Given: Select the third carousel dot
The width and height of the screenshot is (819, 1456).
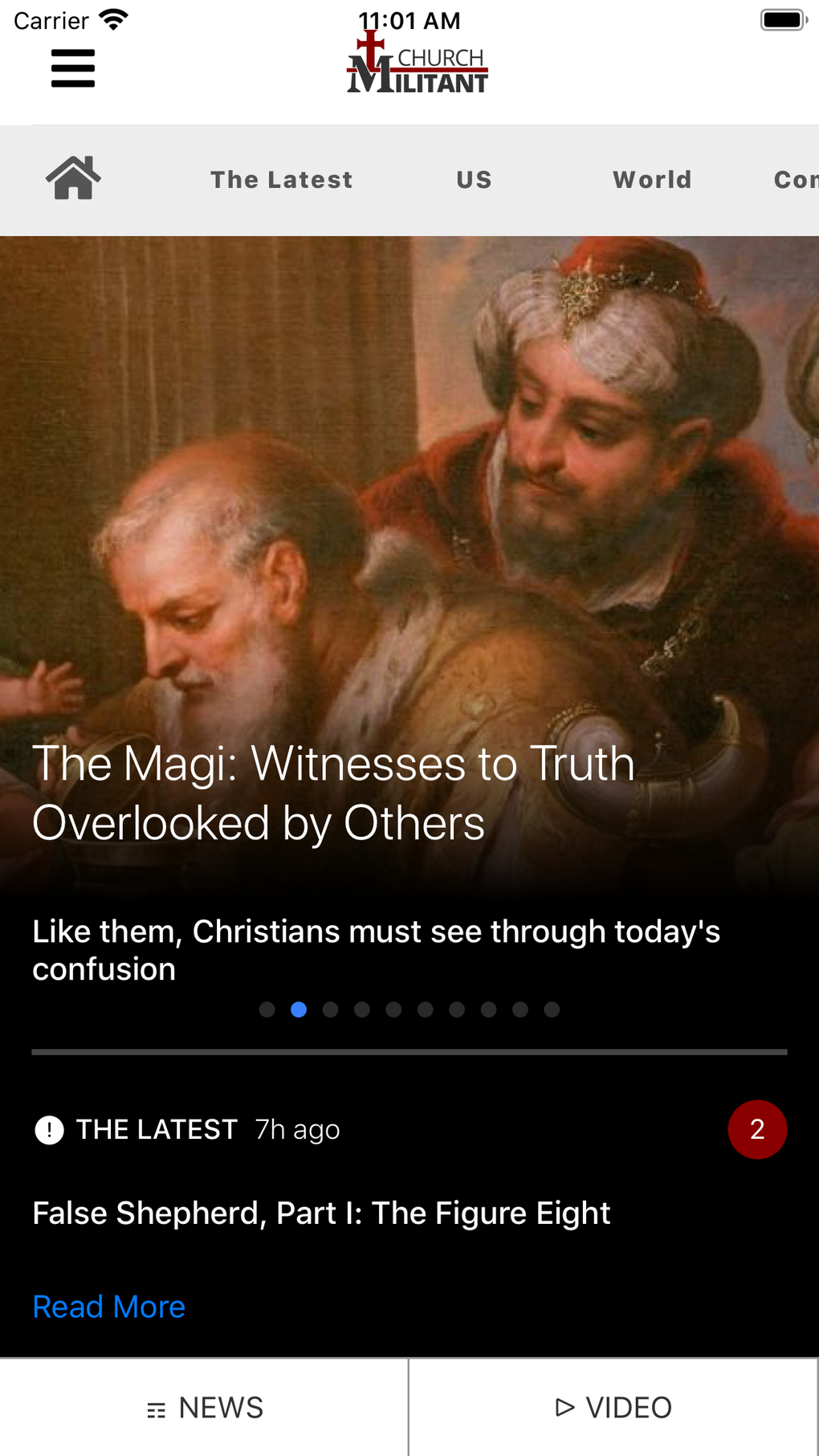Looking at the screenshot, I should 331,1009.
